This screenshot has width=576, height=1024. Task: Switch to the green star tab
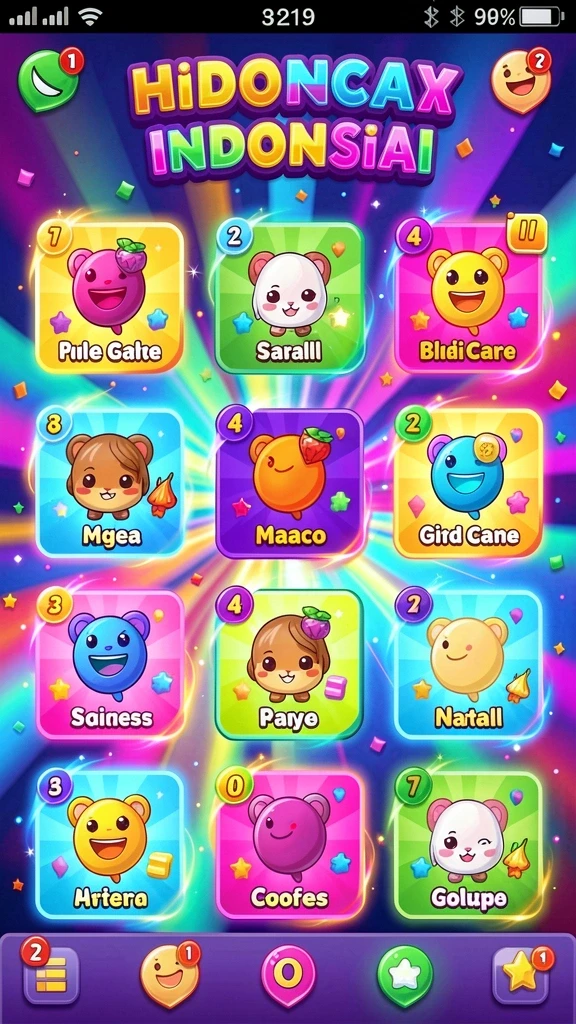[405, 976]
